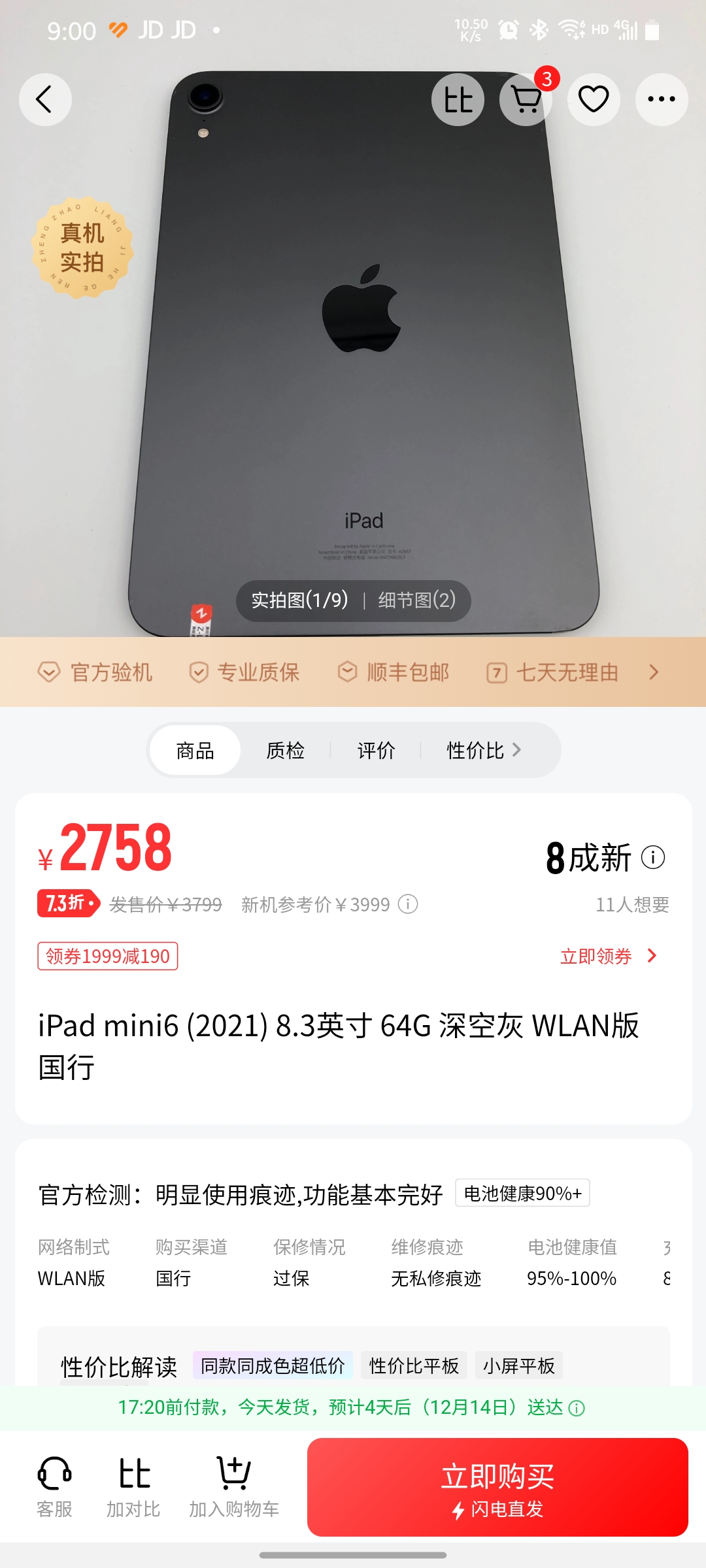
Task: Switch to 细节图(2) detail photos
Action: pyautogui.click(x=417, y=600)
